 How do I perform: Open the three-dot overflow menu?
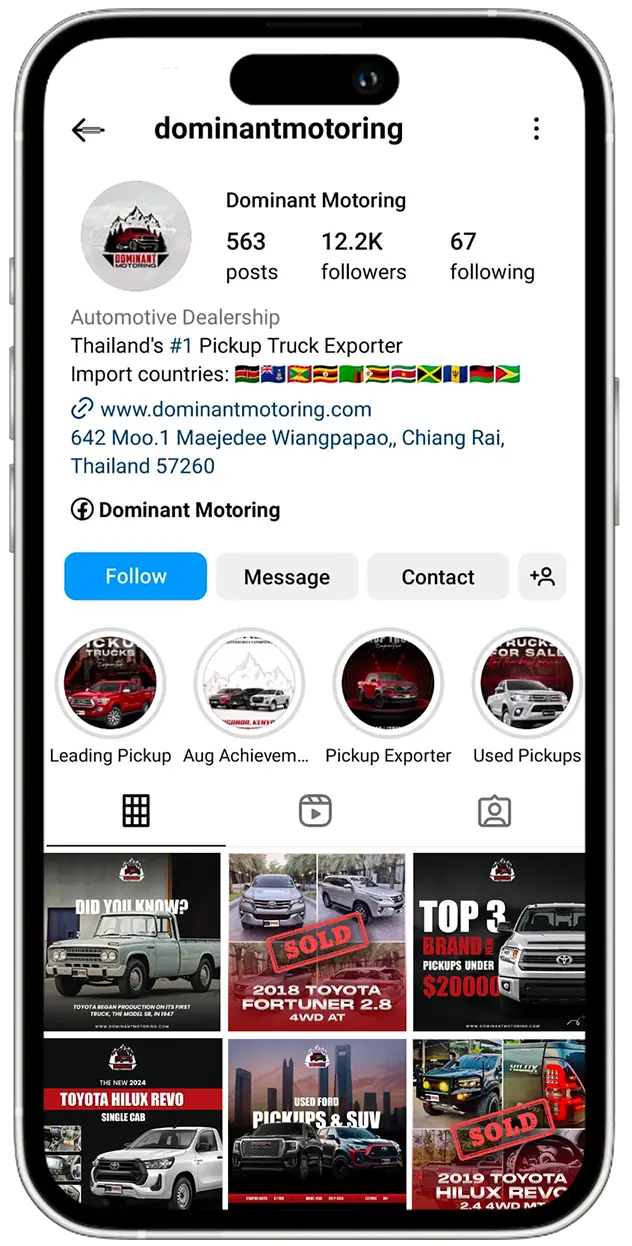coord(536,129)
